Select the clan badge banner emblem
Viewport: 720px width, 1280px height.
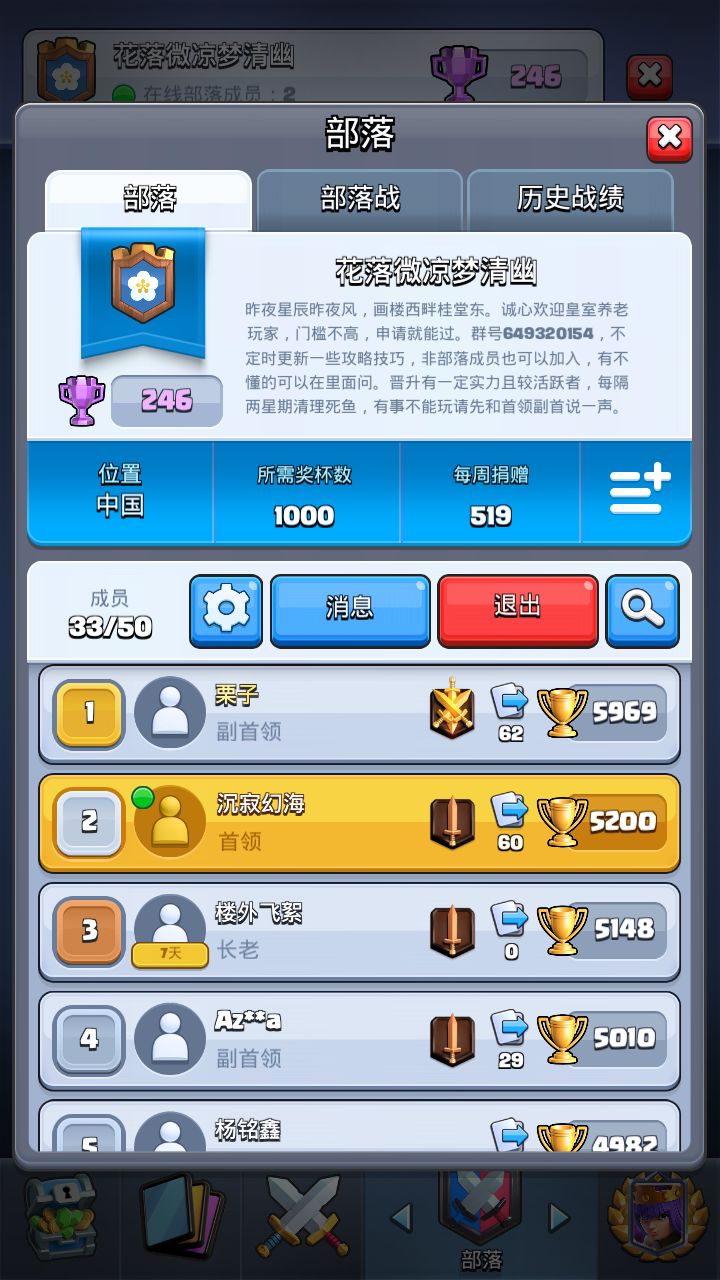pos(145,290)
